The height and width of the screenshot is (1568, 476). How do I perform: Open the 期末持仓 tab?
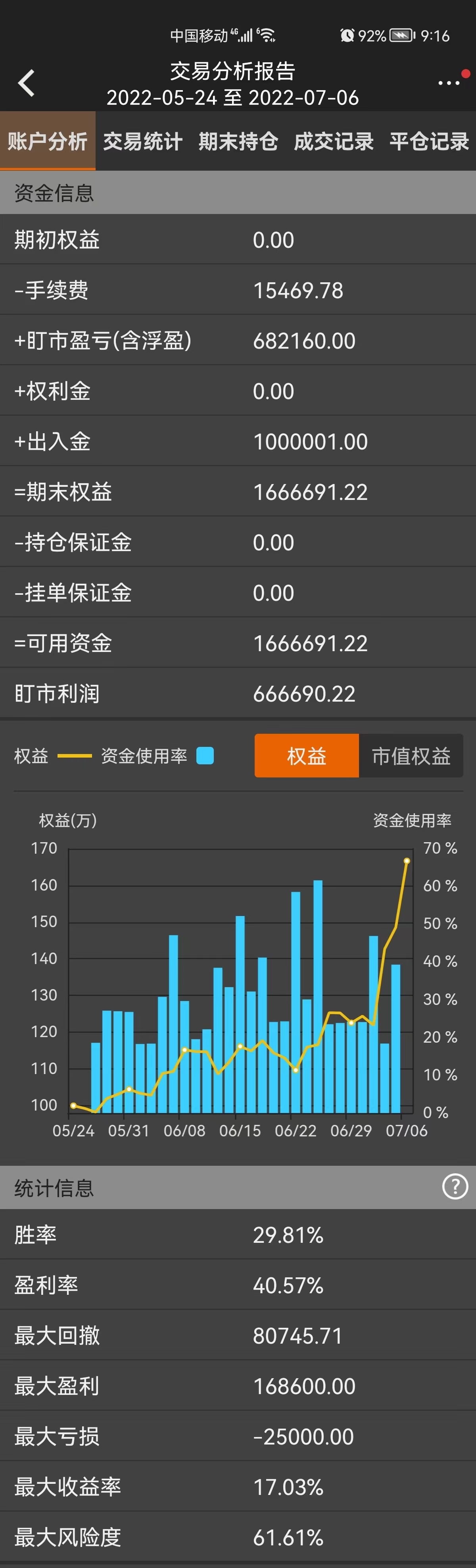[x=238, y=141]
